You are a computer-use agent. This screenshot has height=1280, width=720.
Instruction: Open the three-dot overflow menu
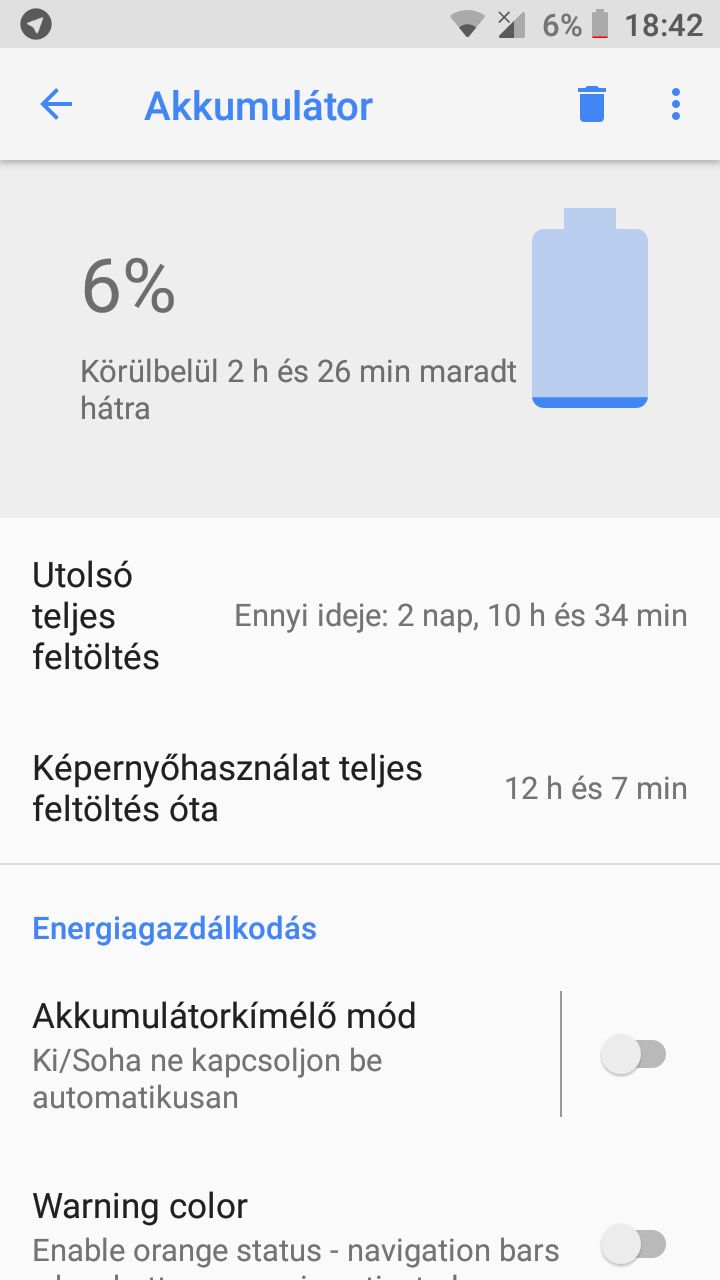(676, 104)
